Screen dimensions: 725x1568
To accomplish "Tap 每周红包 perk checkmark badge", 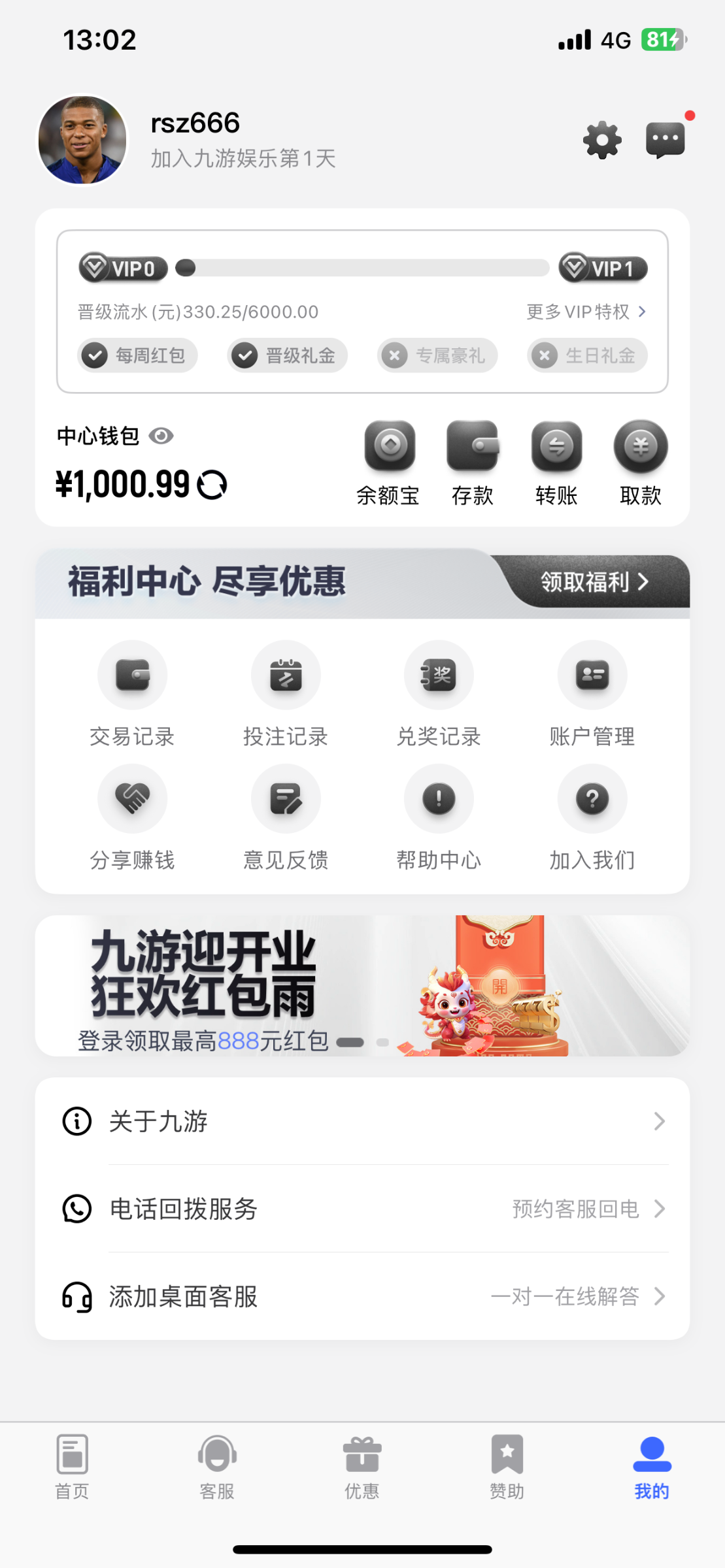I will pos(137,355).
